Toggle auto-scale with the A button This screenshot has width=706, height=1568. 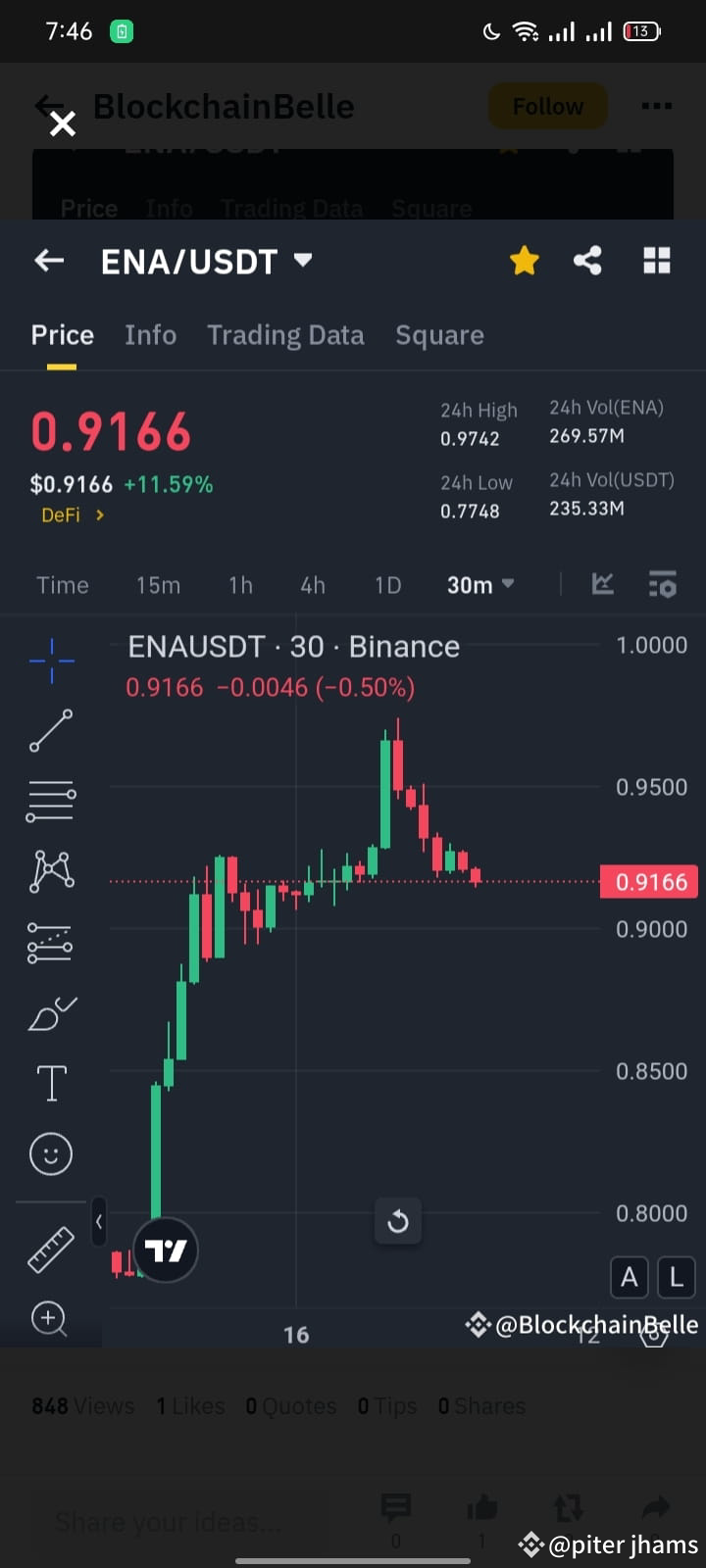pyautogui.click(x=629, y=1277)
